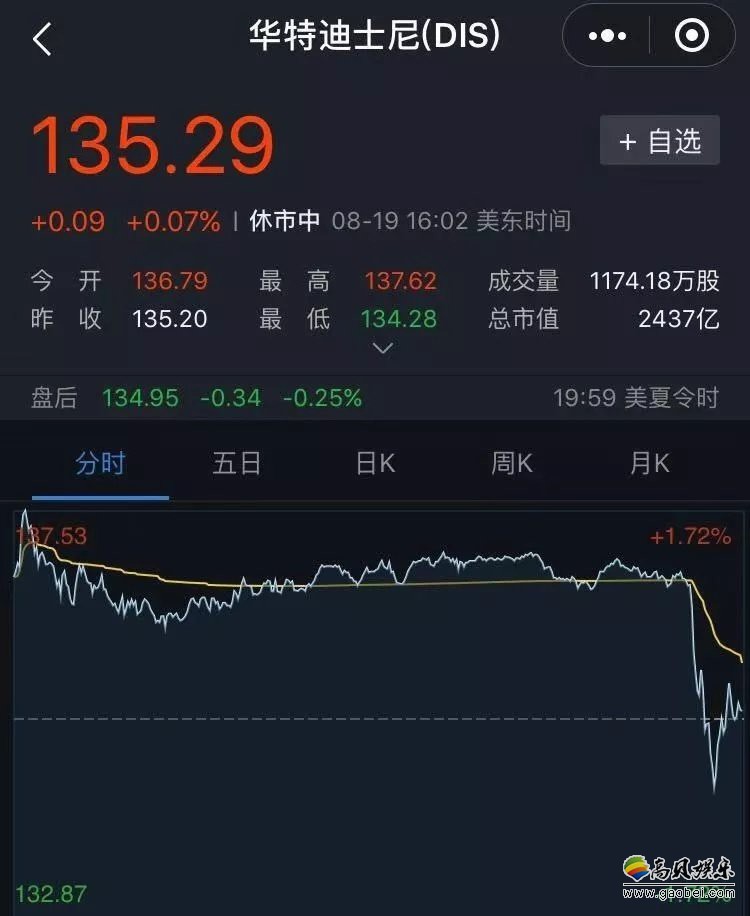Screen dimensions: 750x916
Task: Add DIS to watchlist via 自选
Action: [660, 141]
